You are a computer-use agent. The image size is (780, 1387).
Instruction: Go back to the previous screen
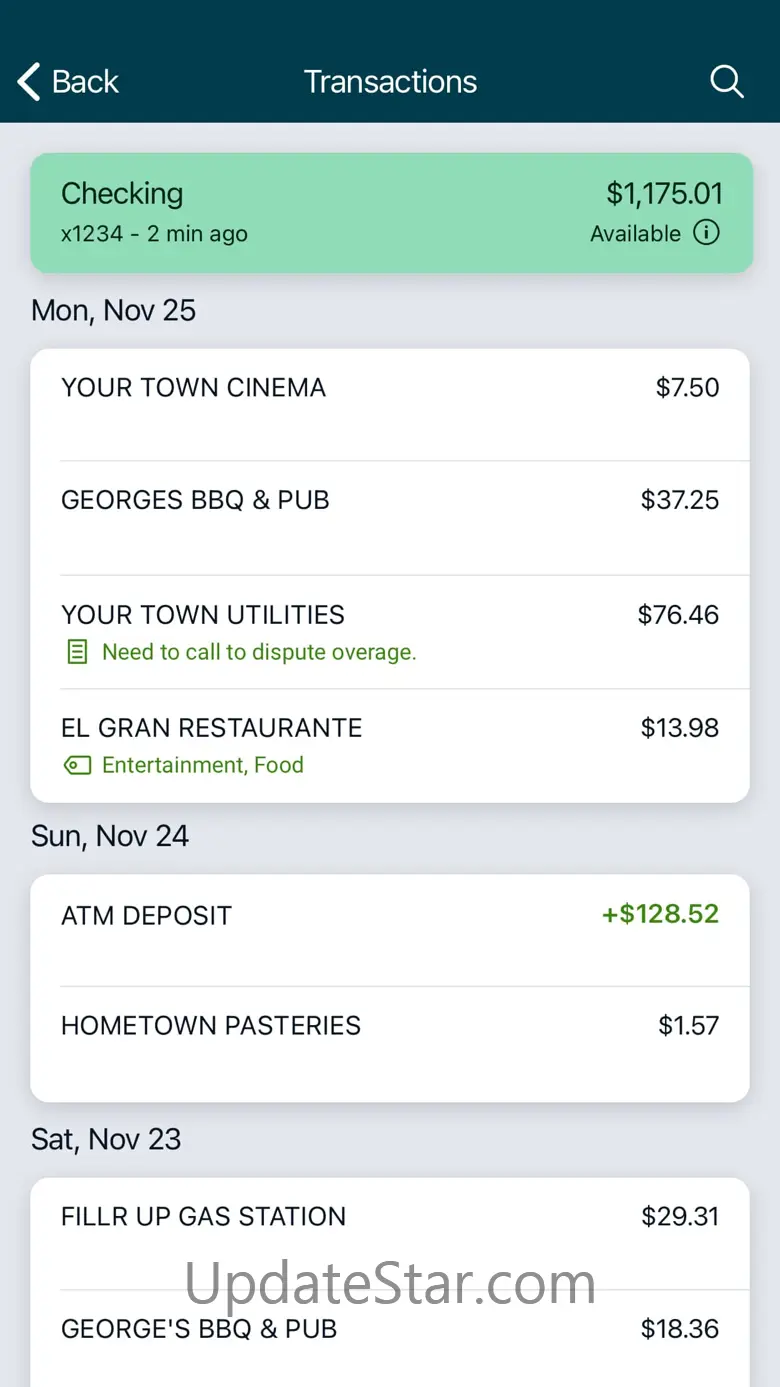(68, 82)
